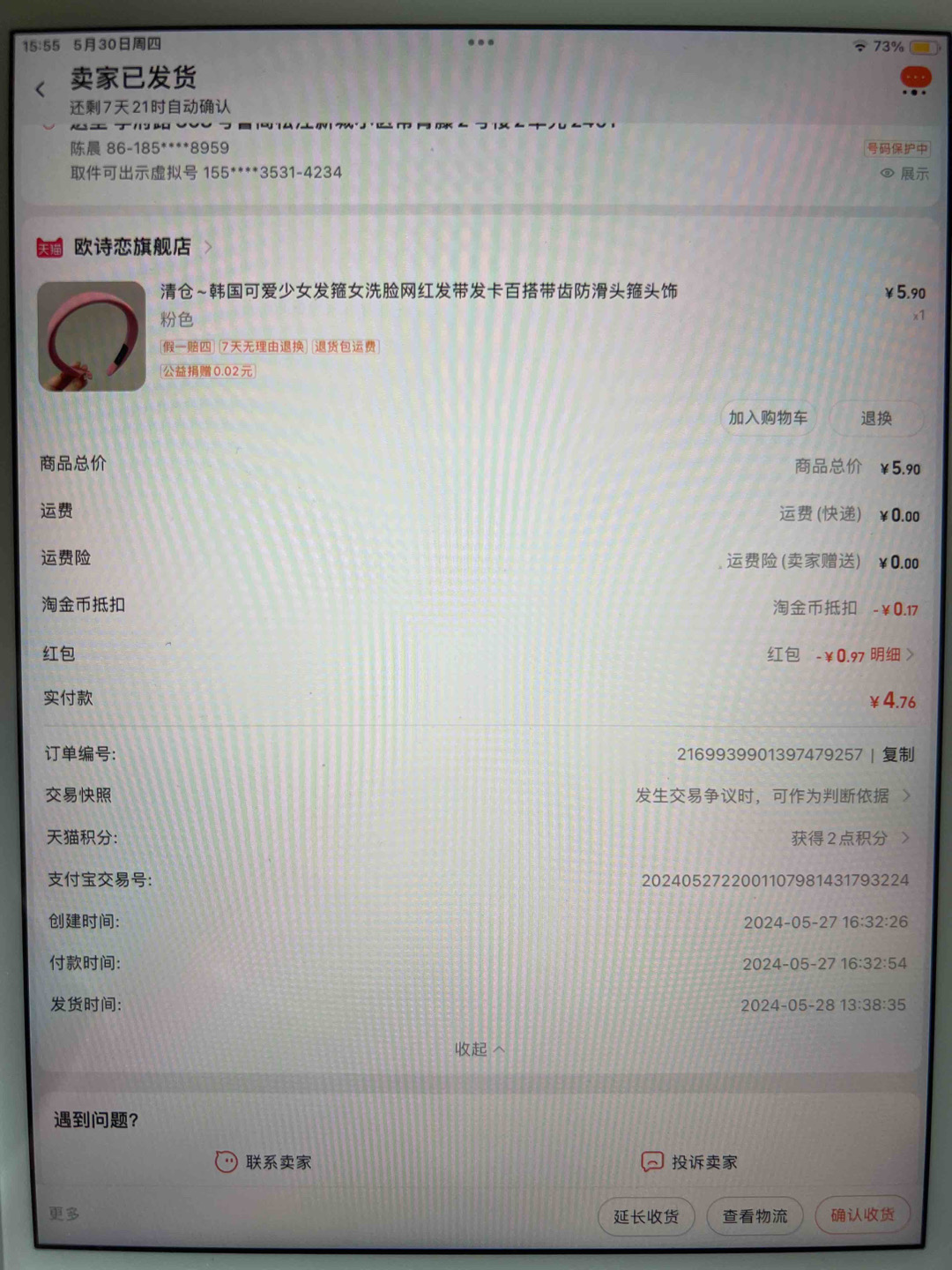The image size is (952, 1270).
Task: Tap 查看物流 to track shipping
Action: (755, 1216)
